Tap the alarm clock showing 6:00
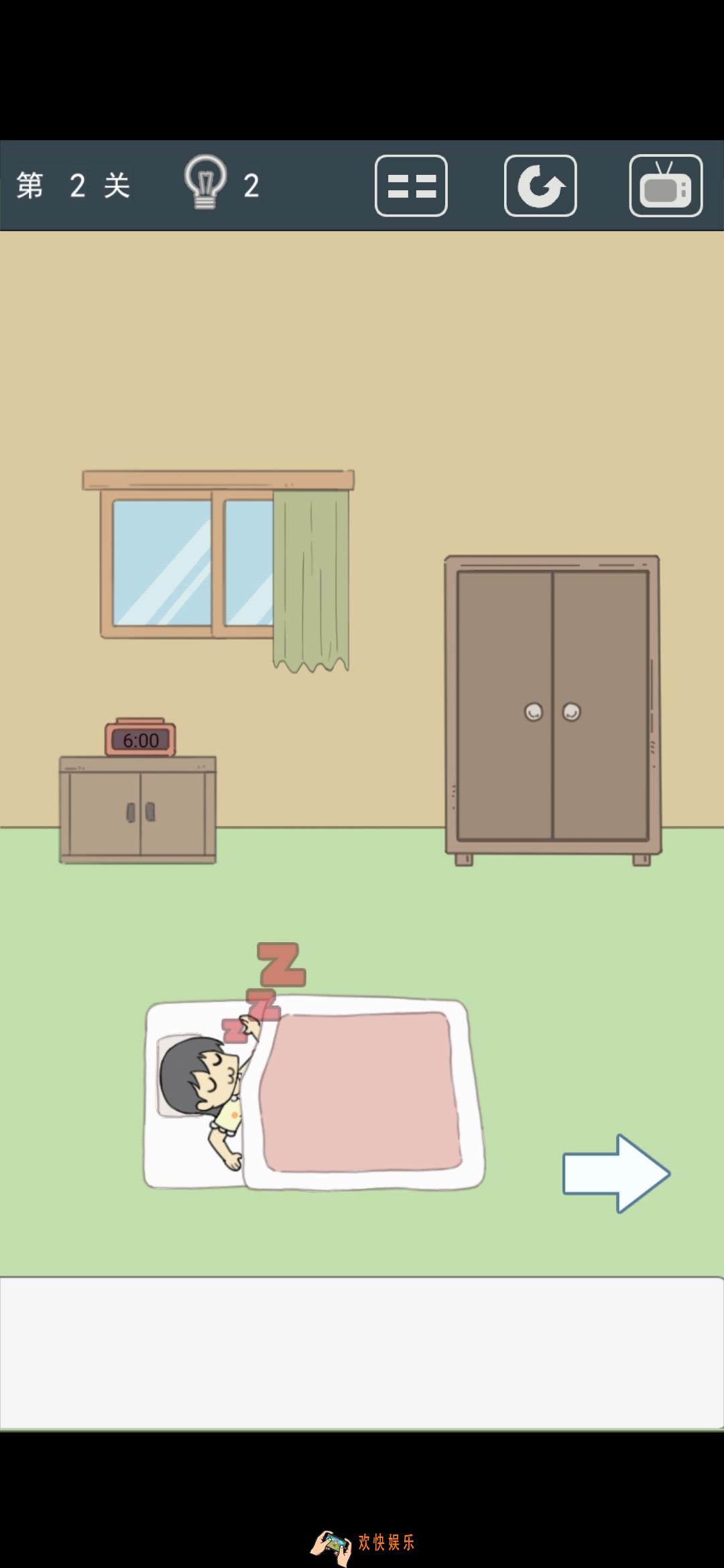Image resolution: width=724 pixels, height=1568 pixels. (140, 739)
